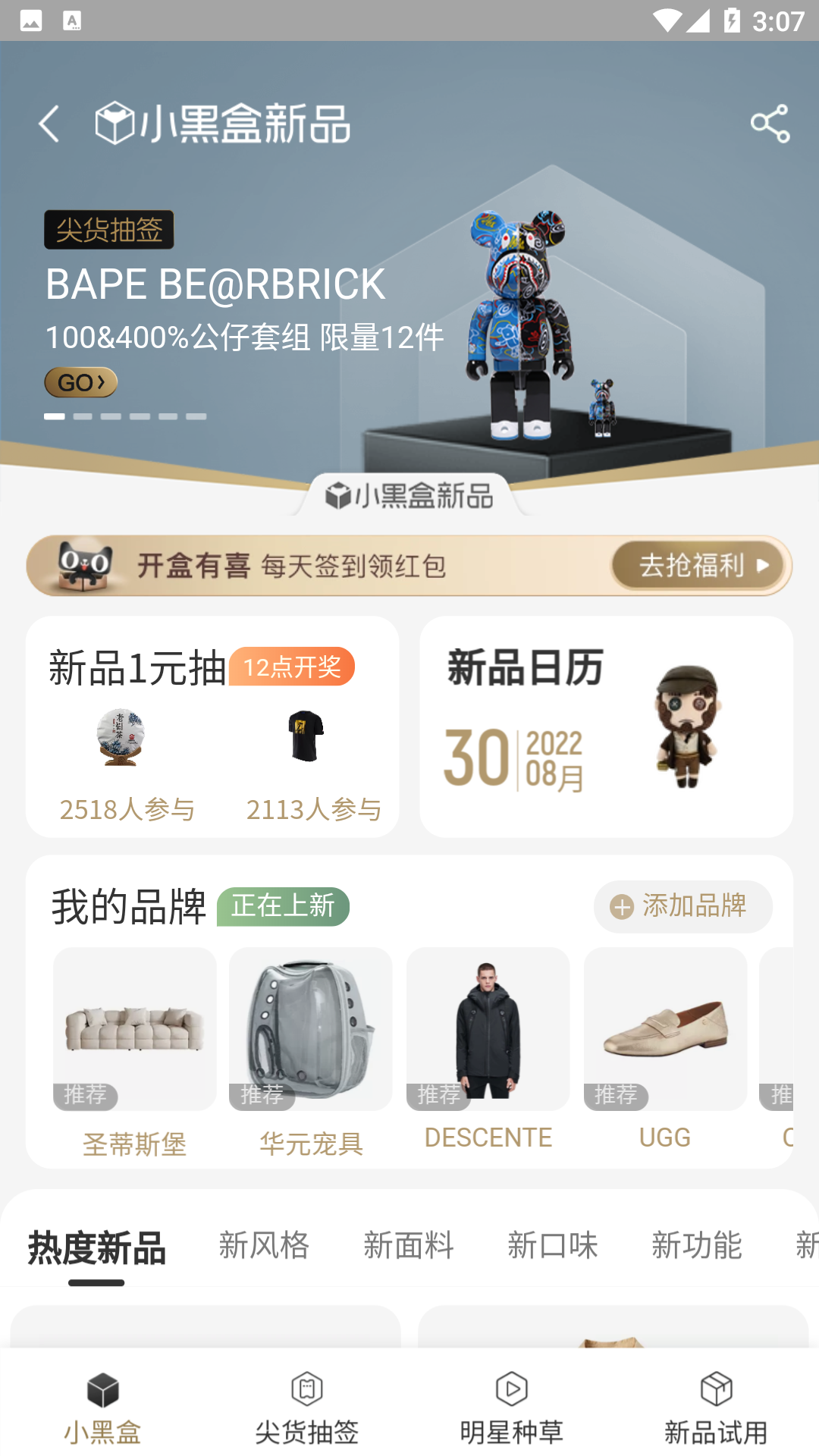Open the 新品试用 bottom tab

(717, 1407)
